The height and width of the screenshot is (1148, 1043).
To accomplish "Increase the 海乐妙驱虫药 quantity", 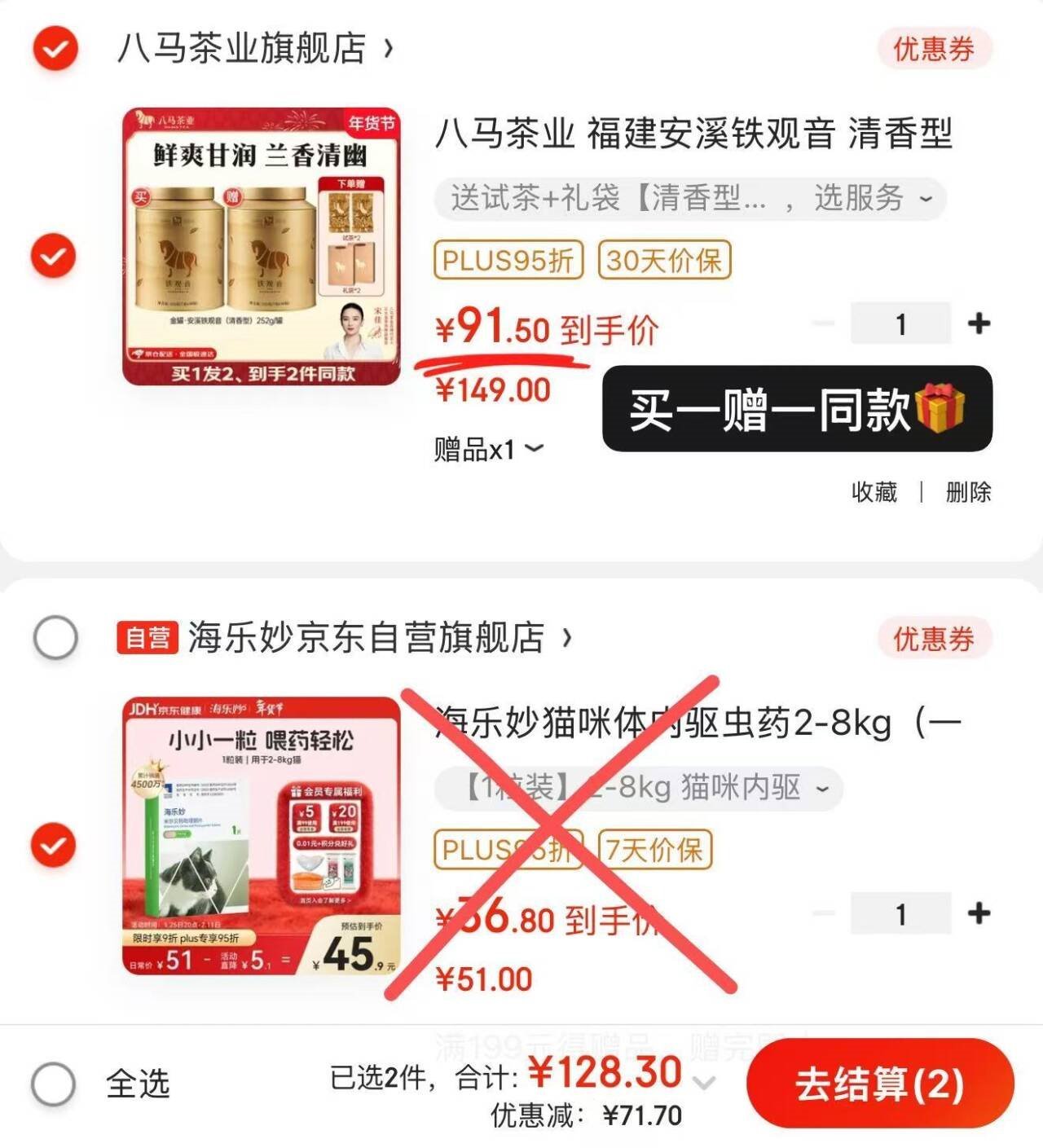I will 979,913.
